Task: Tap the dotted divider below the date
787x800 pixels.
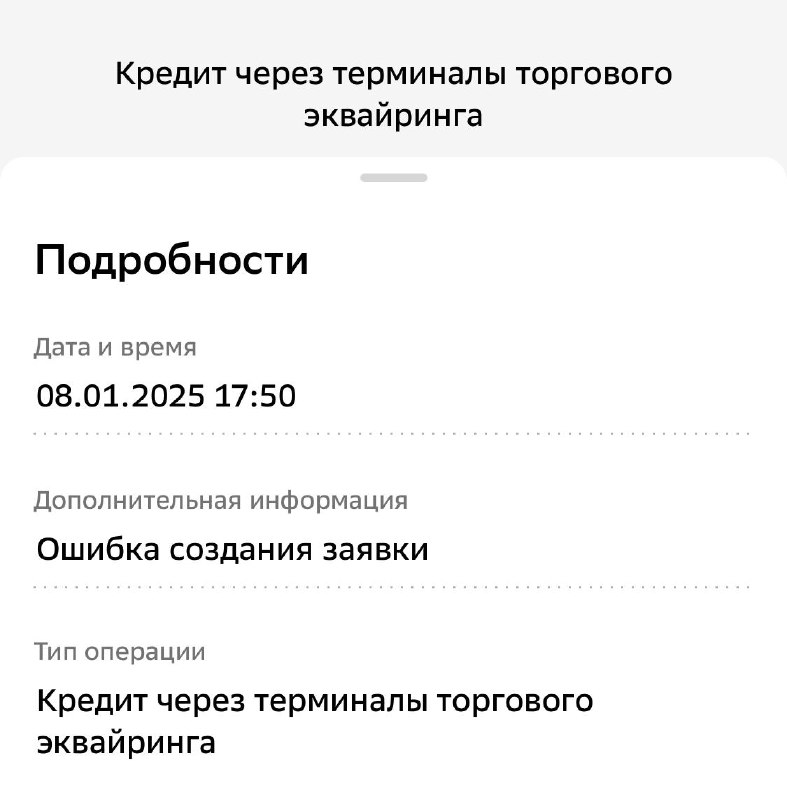Action: pyautogui.click(x=393, y=432)
